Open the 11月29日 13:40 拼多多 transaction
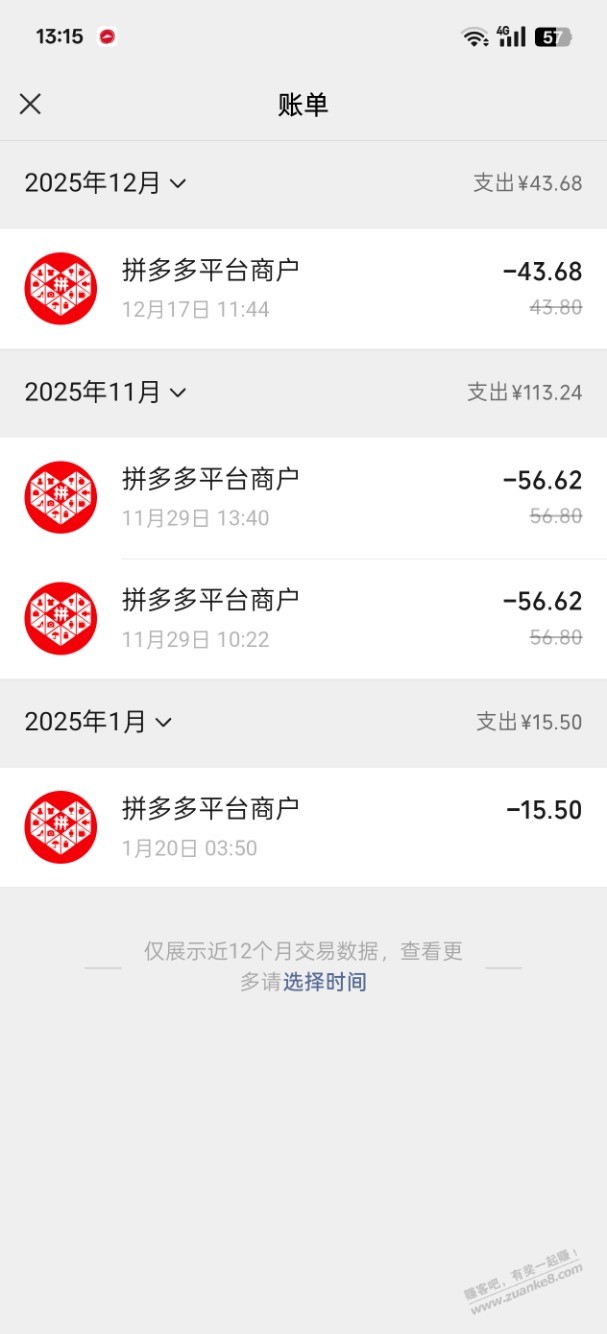This screenshot has height=1334, width=607. (303, 498)
